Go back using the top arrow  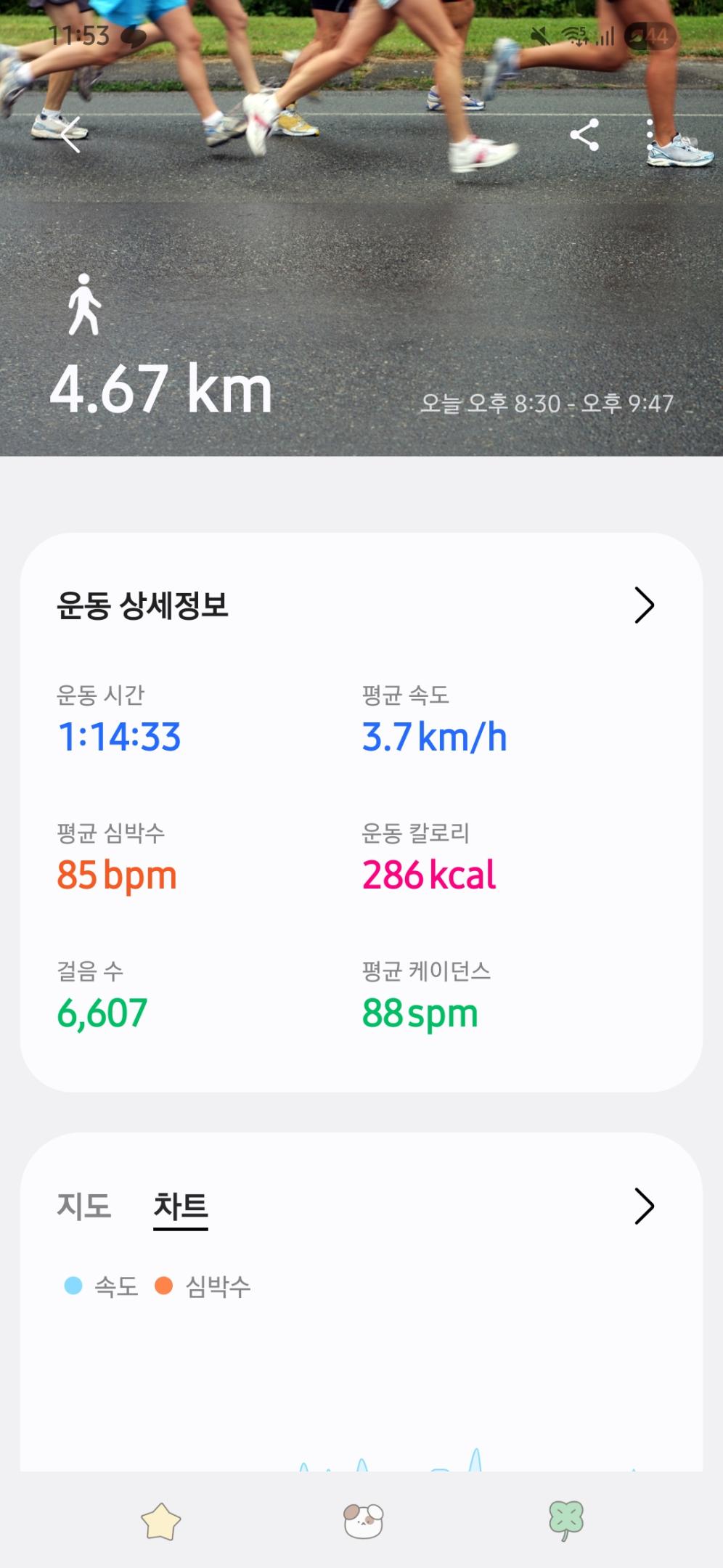70,135
